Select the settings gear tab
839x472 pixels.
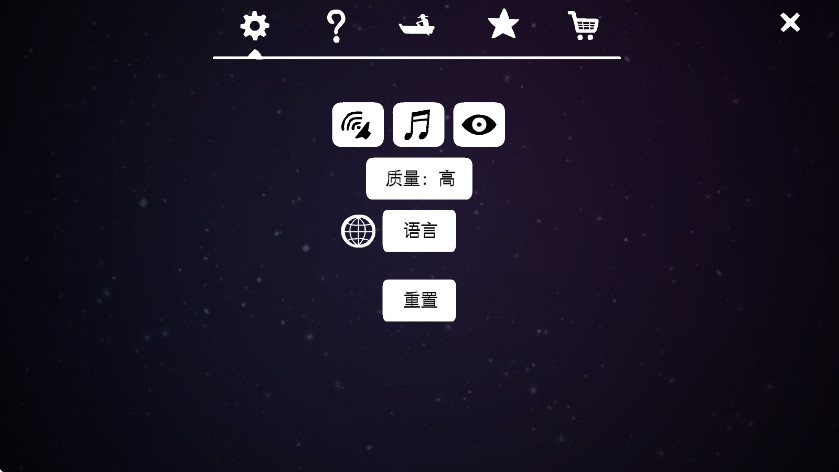coord(255,26)
